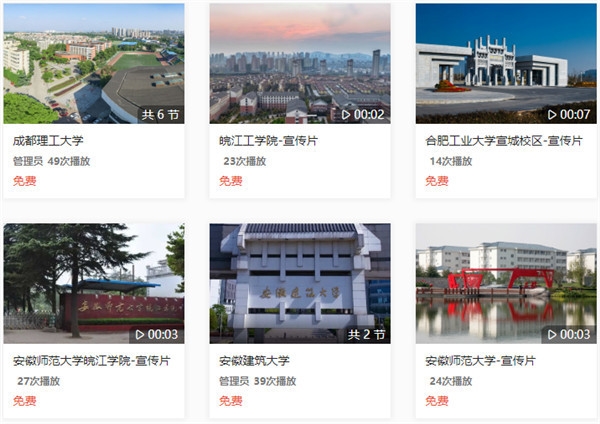View 安徽师范大学皖江学院-宣传片 video
600x424 pixels.
93,284
